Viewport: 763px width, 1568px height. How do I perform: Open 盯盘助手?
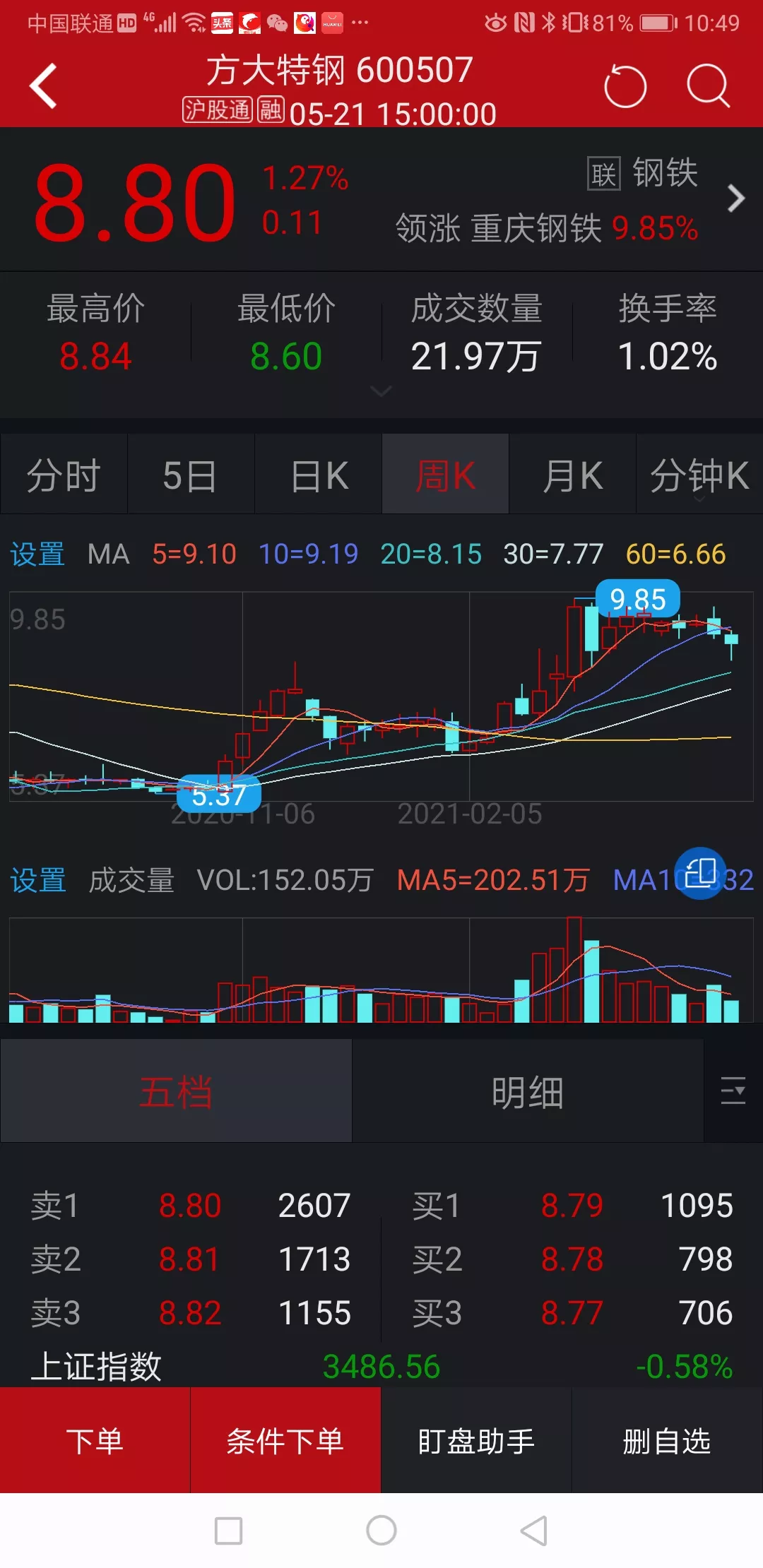point(476,1441)
